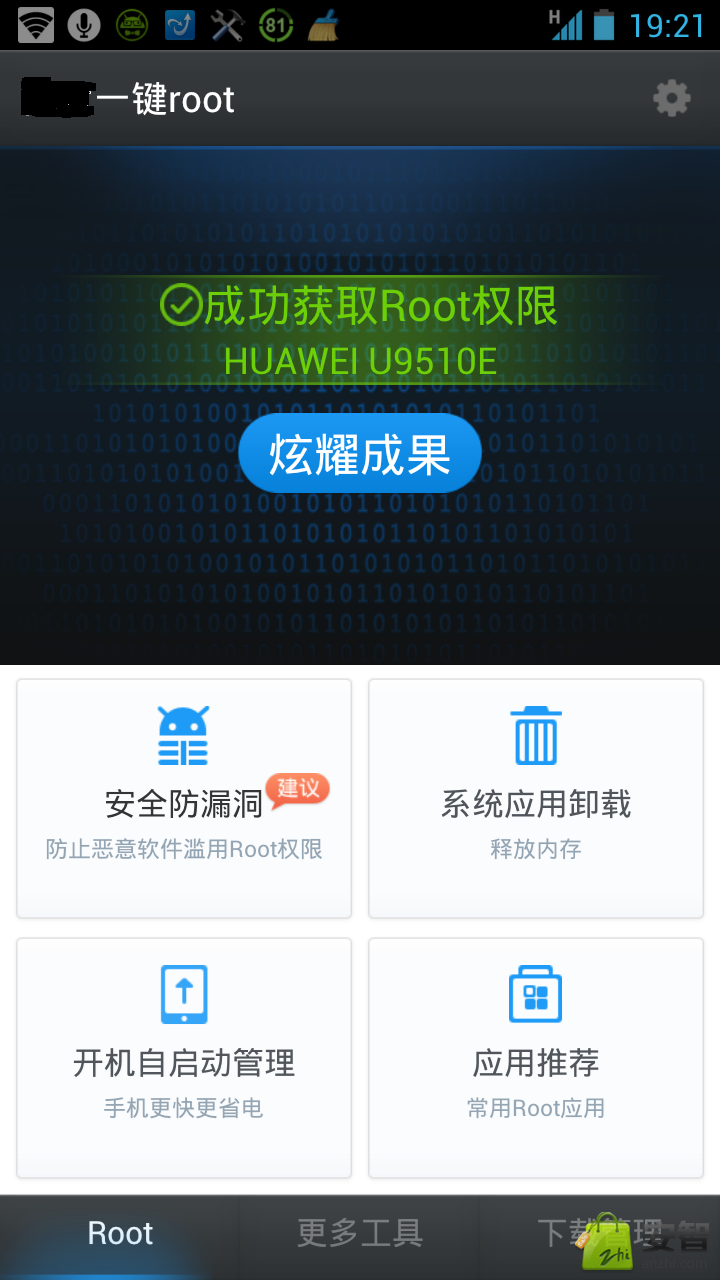Open the 应用推荐 card
The image size is (720, 1280).
point(536,1057)
